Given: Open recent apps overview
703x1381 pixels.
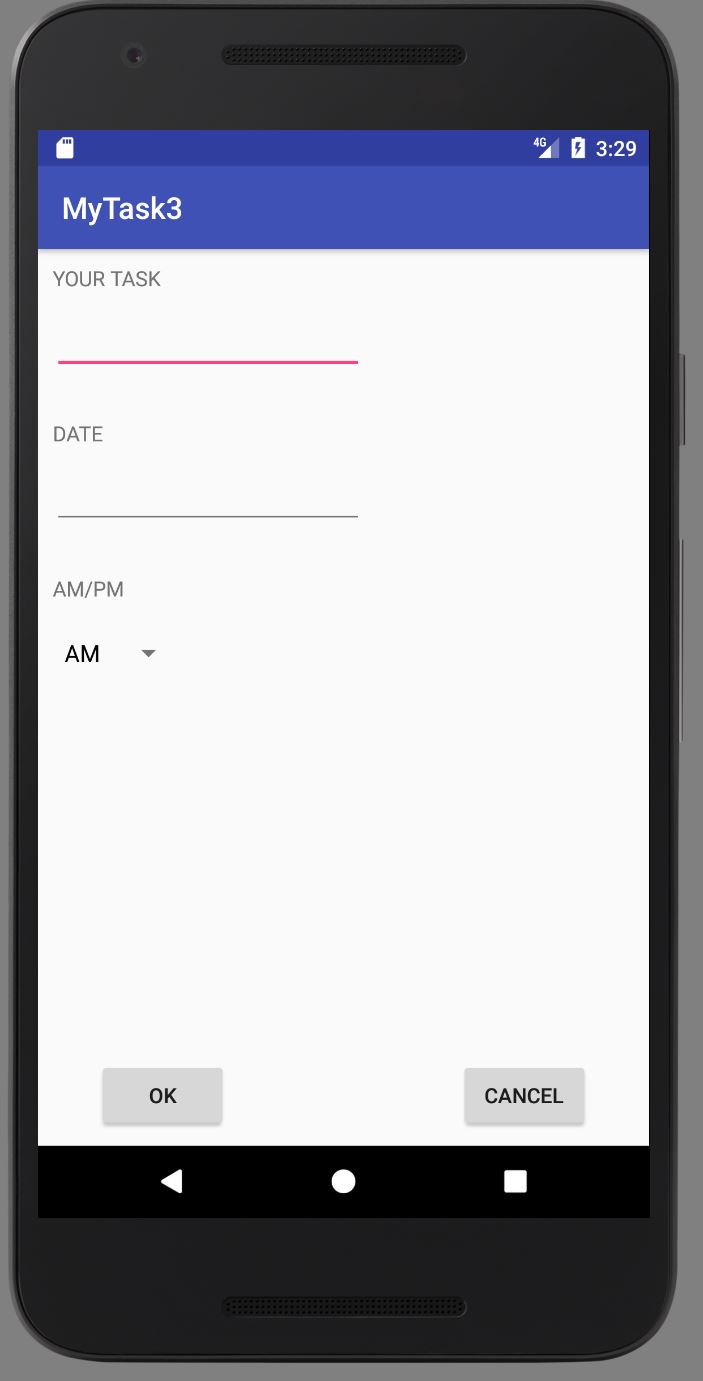Looking at the screenshot, I should 515,1182.
